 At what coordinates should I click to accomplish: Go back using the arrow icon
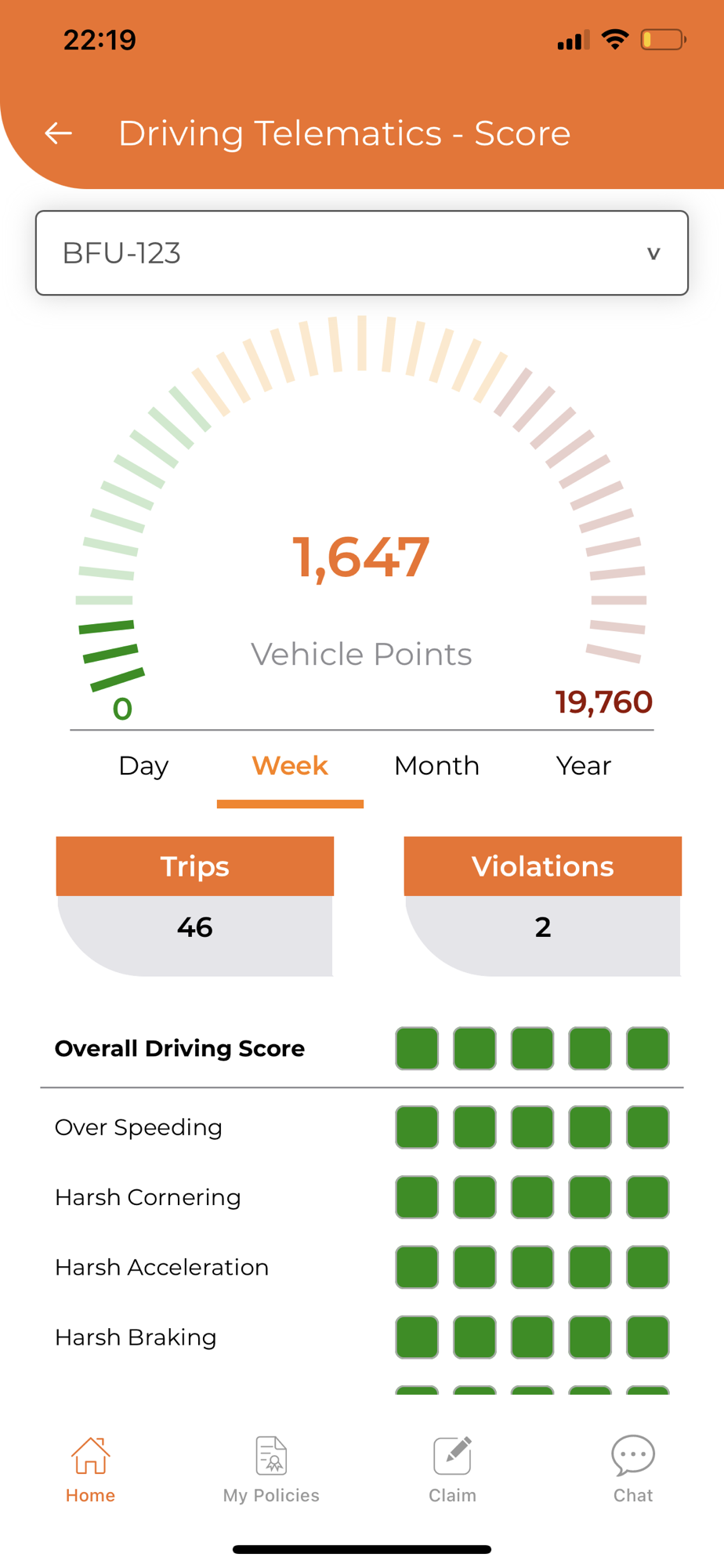59,133
